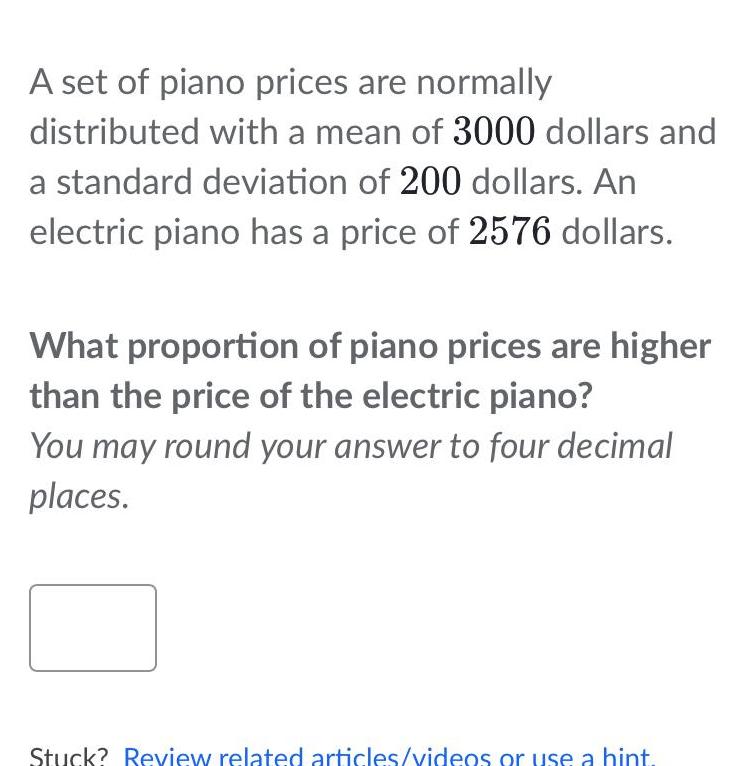Click the italic rounding instruction text
The height and width of the screenshot is (766, 752).
tap(350, 447)
